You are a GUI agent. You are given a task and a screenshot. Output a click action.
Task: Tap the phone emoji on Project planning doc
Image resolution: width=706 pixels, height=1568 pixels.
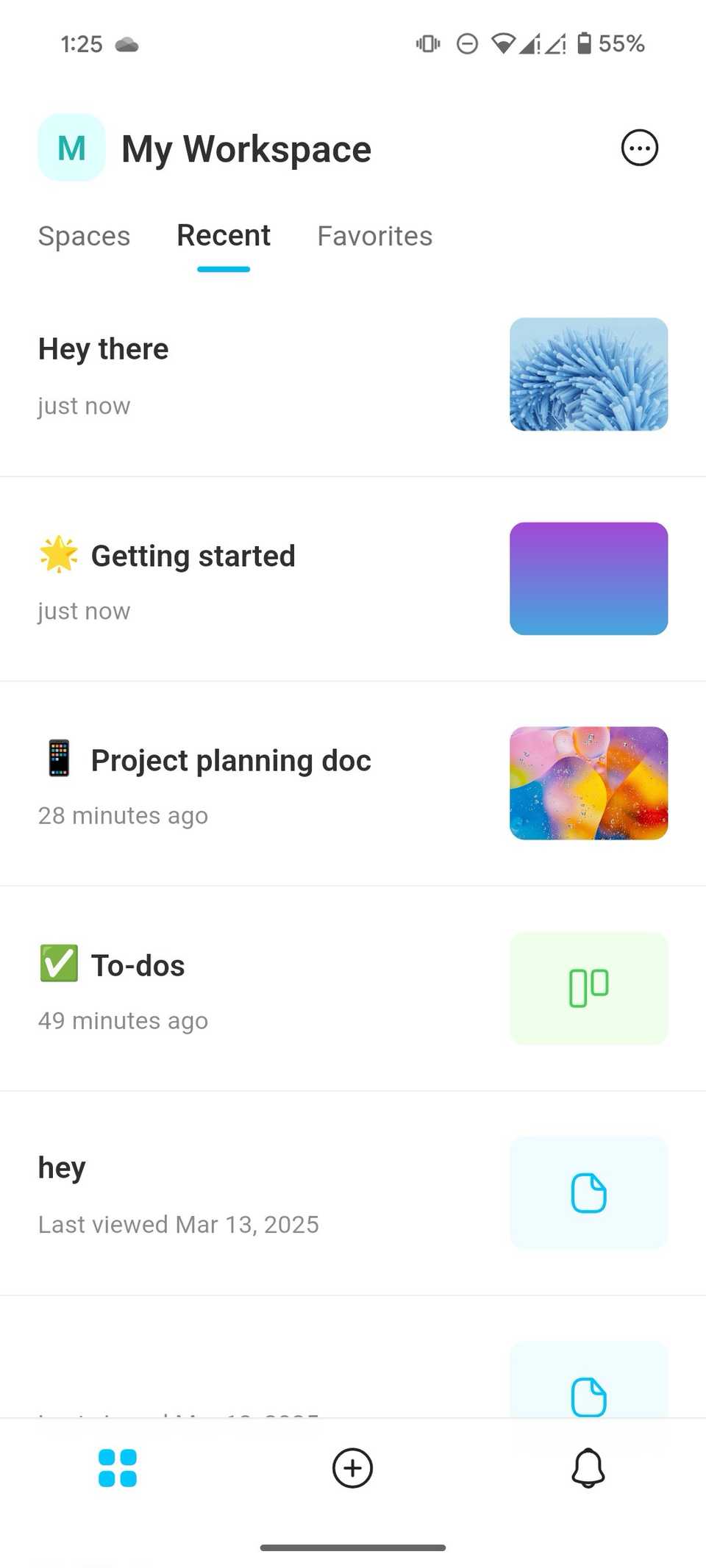coord(58,759)
